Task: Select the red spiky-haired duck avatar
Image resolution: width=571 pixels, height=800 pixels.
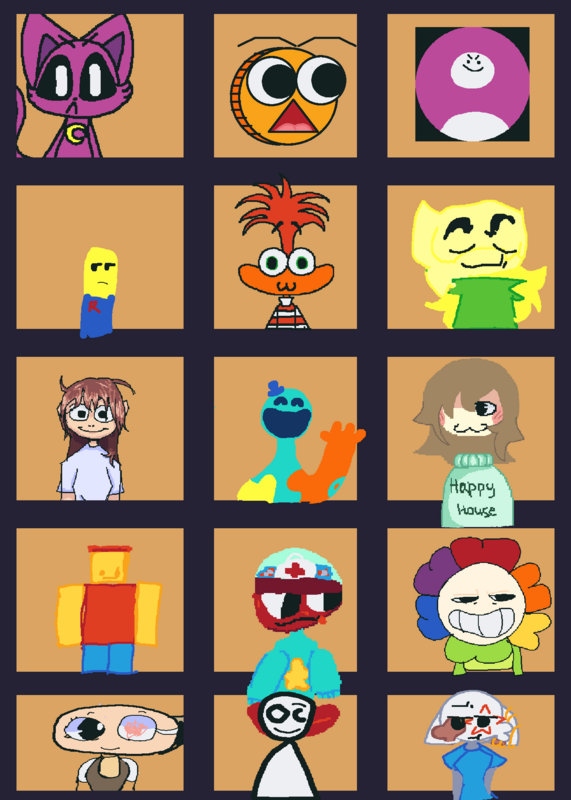Action: 285,257
